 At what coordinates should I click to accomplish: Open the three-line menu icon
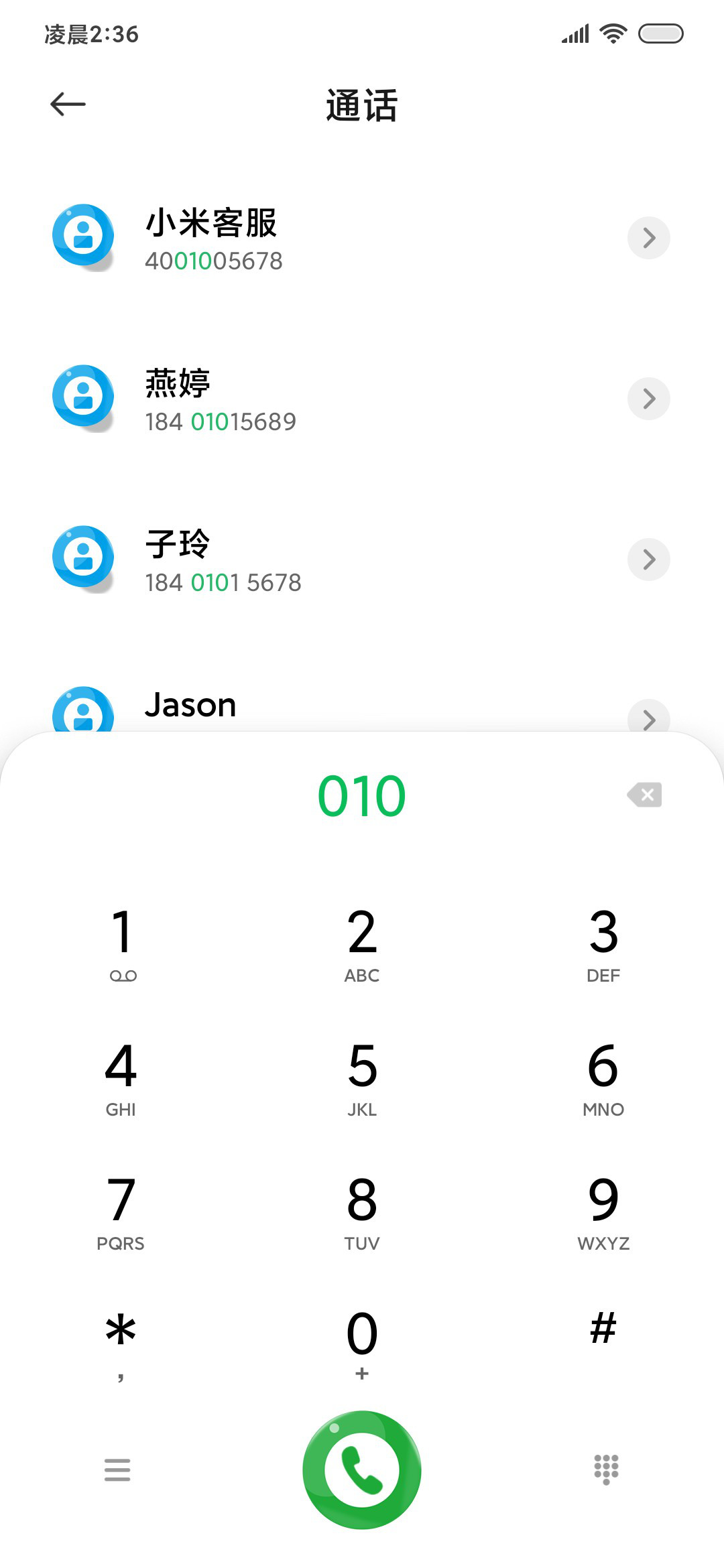(x=117, y=1469)
